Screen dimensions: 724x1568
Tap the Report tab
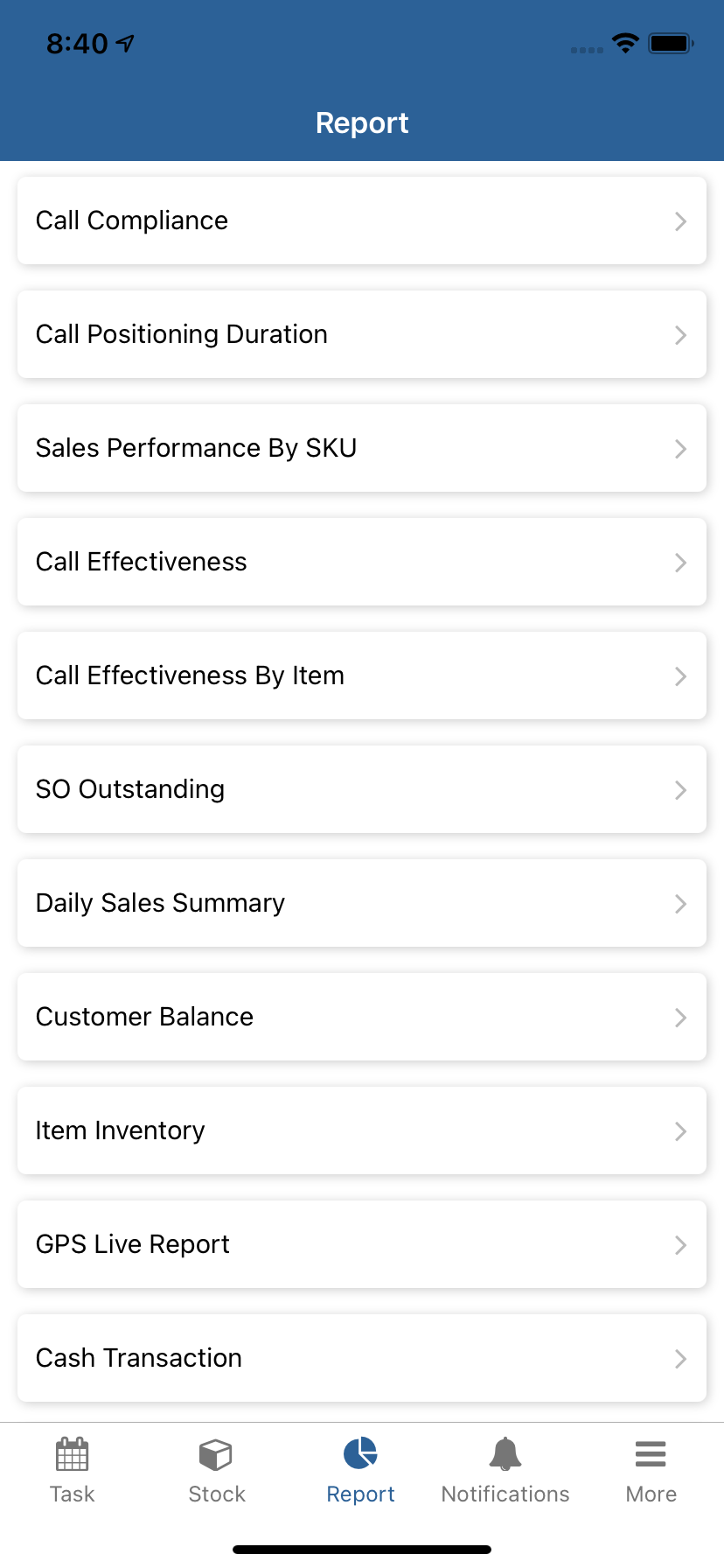(360, 1470)
